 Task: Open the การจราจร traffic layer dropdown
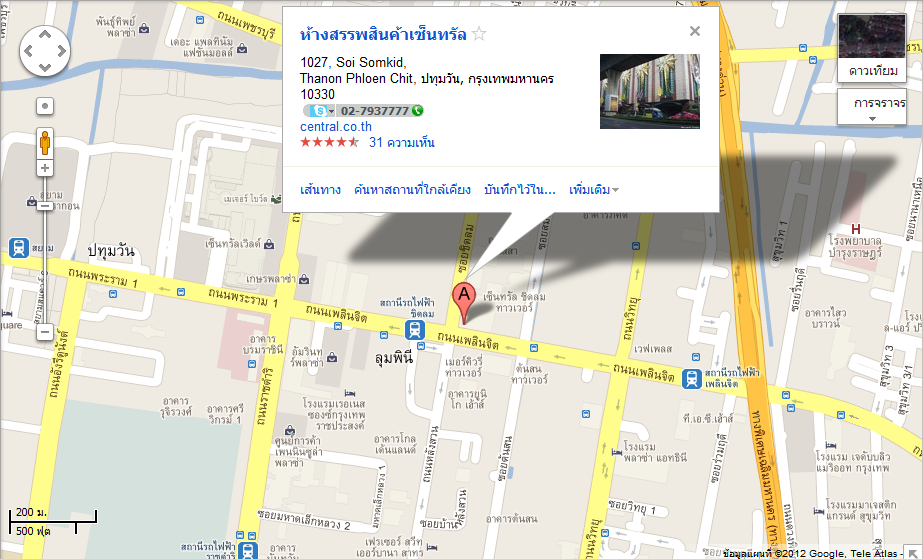point(872,107)
